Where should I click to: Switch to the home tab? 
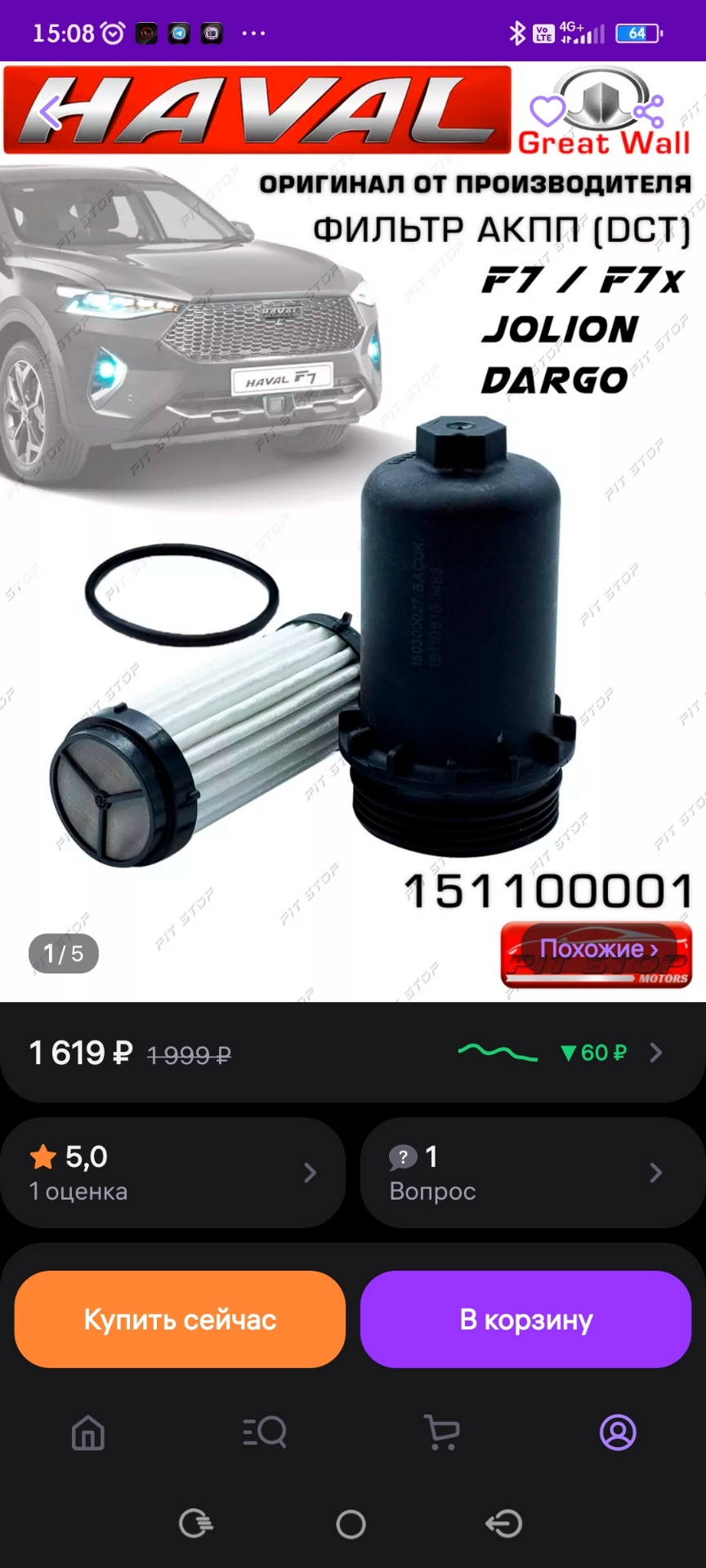click(x=88, y=1432)
